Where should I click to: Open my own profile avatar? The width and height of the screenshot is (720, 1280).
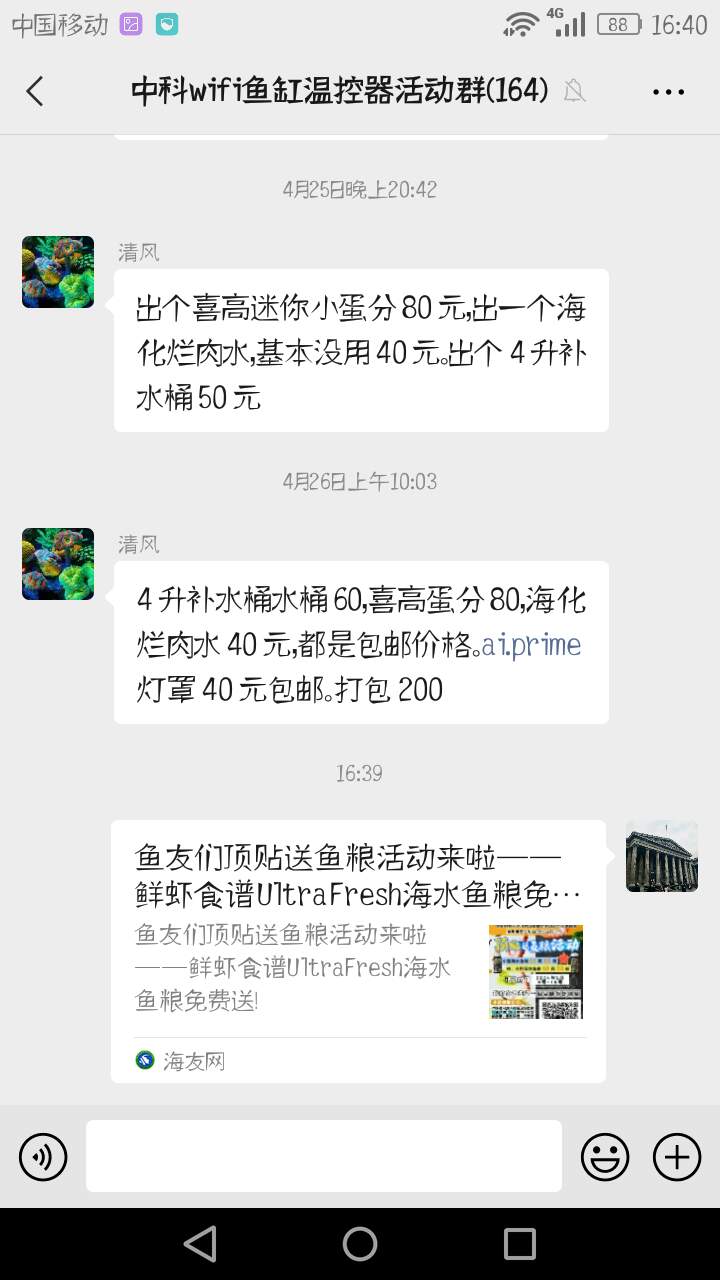coord(662,856)
